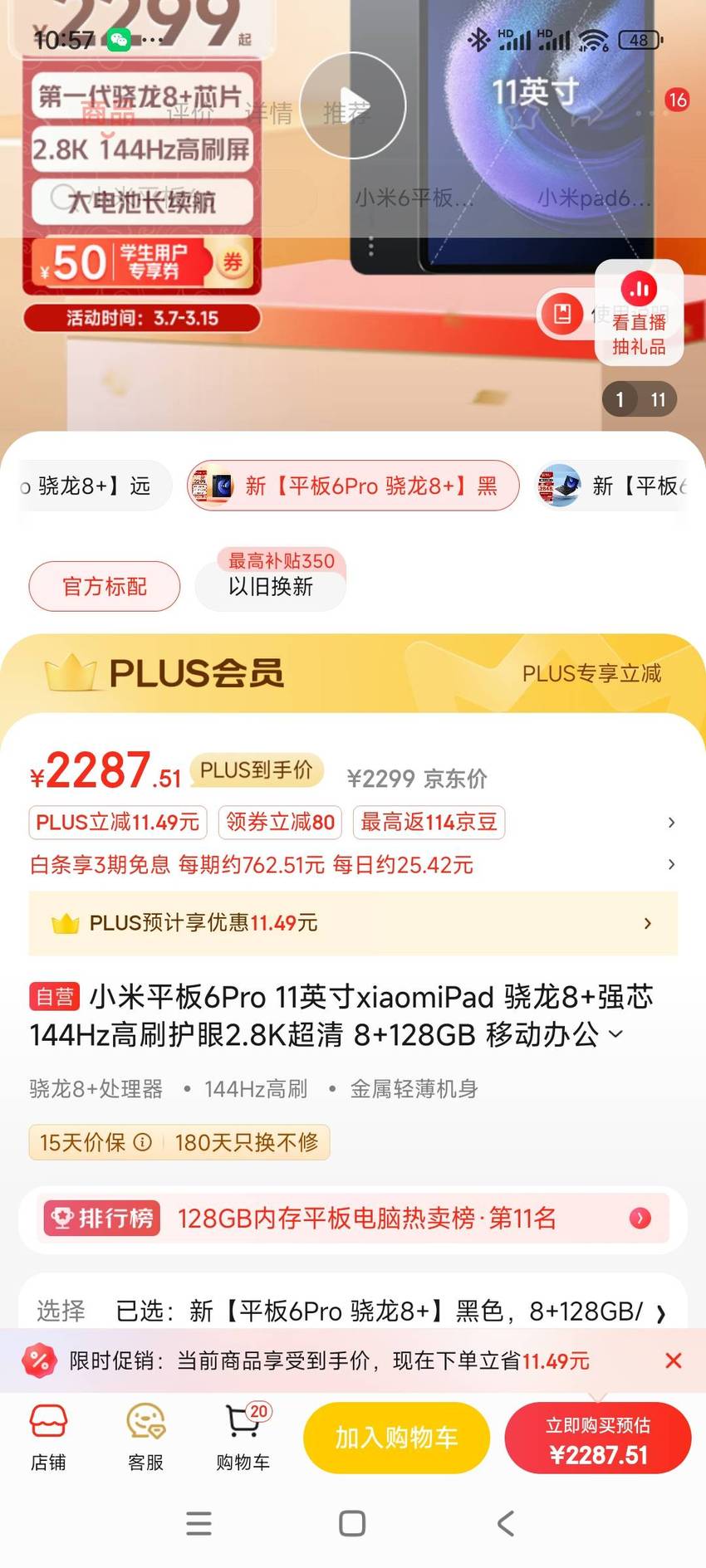Image resolution: width=706 pixels, height=1568 pixels.
Task: Open the 看直播抽礼品 live stream
Action: 639,313
